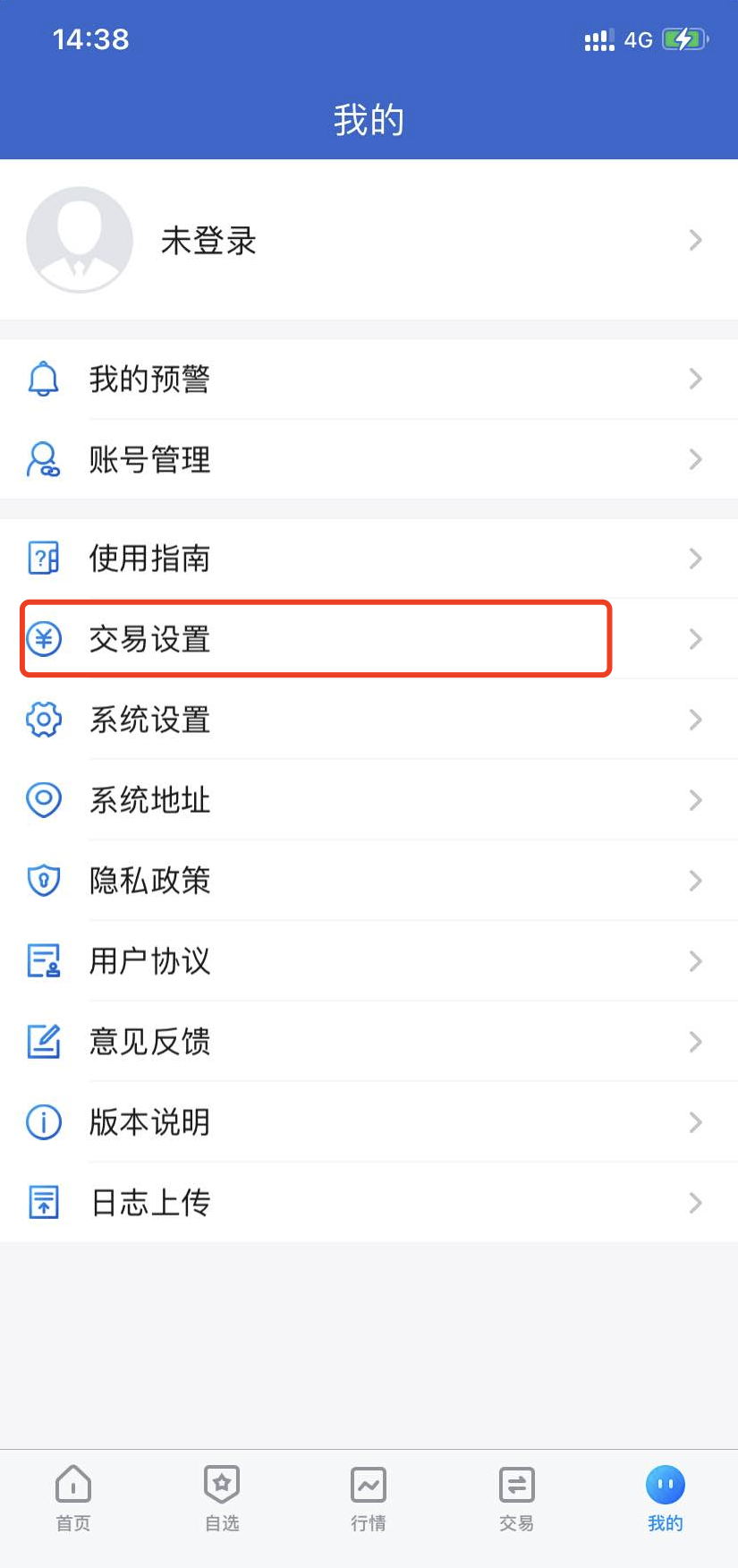
Task: Tap the 日志上传 log upload row
Action: 369,1203
